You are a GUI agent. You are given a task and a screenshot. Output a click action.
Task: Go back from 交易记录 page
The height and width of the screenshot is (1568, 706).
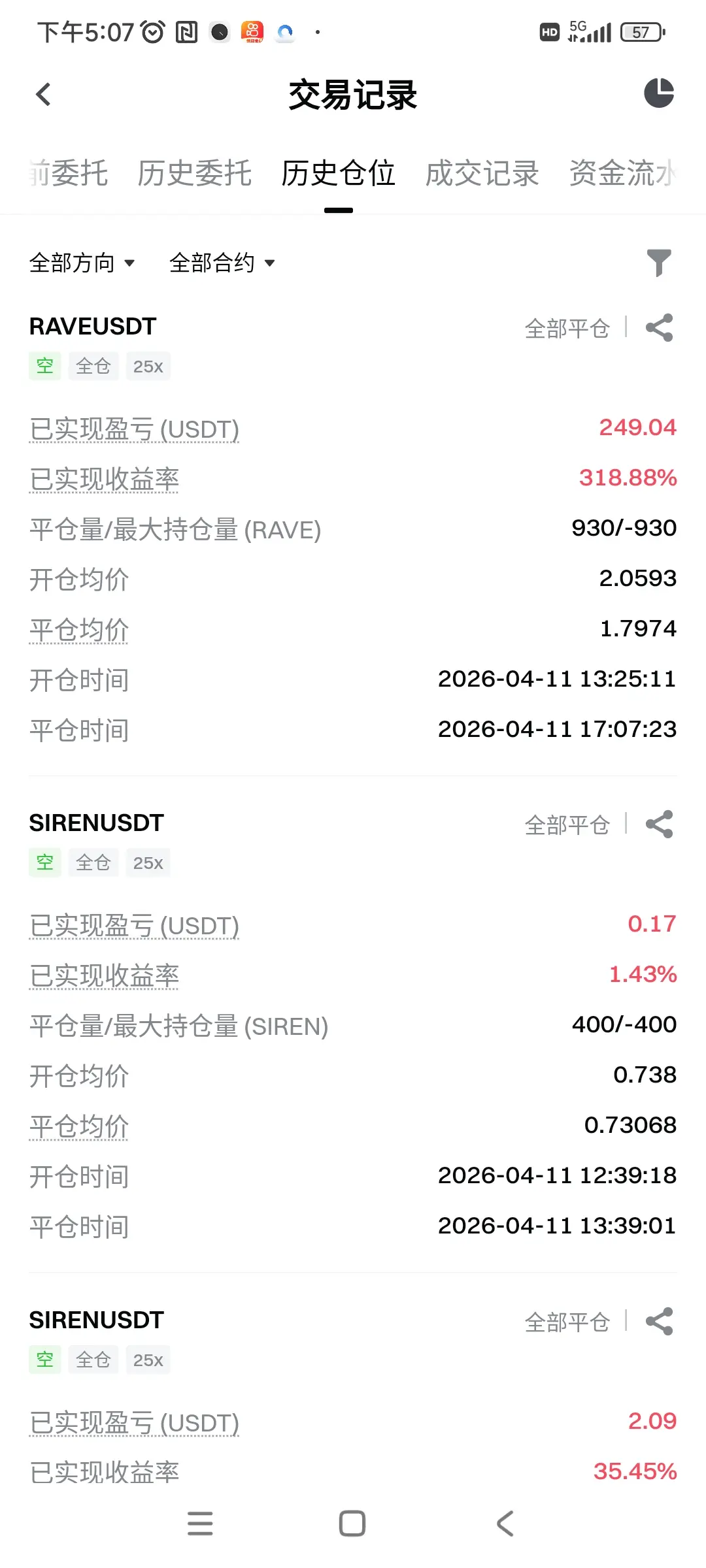point(43,95)
